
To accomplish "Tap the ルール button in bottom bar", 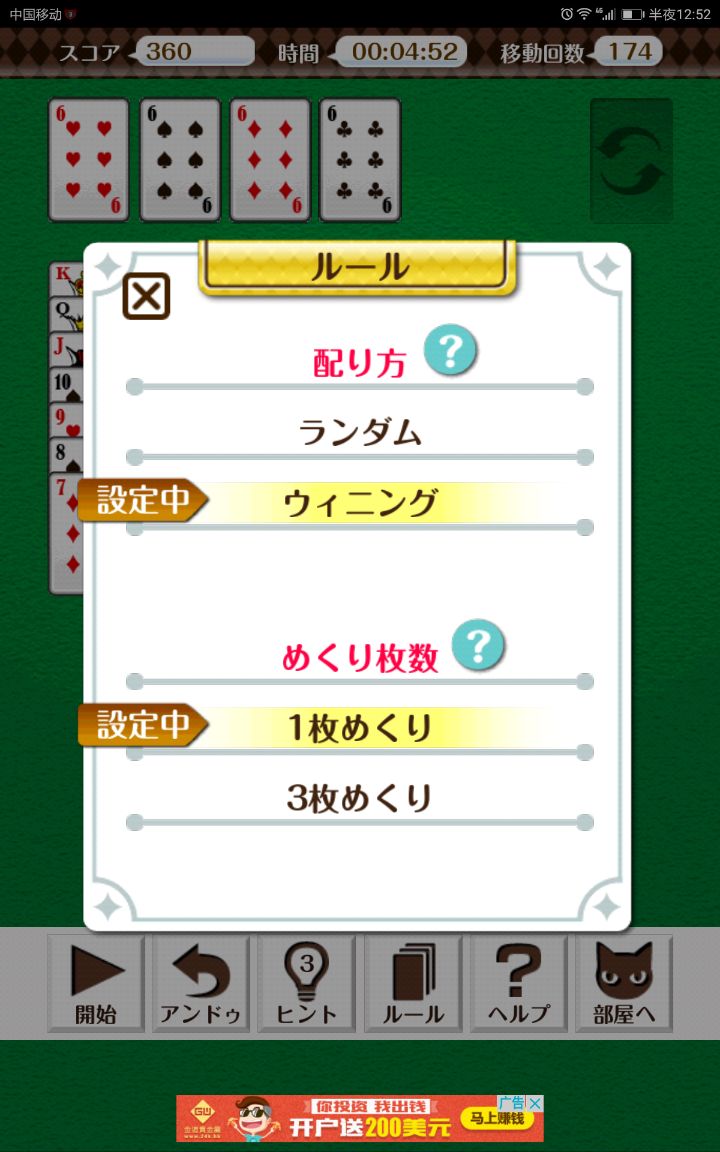I will coord(413,984).
